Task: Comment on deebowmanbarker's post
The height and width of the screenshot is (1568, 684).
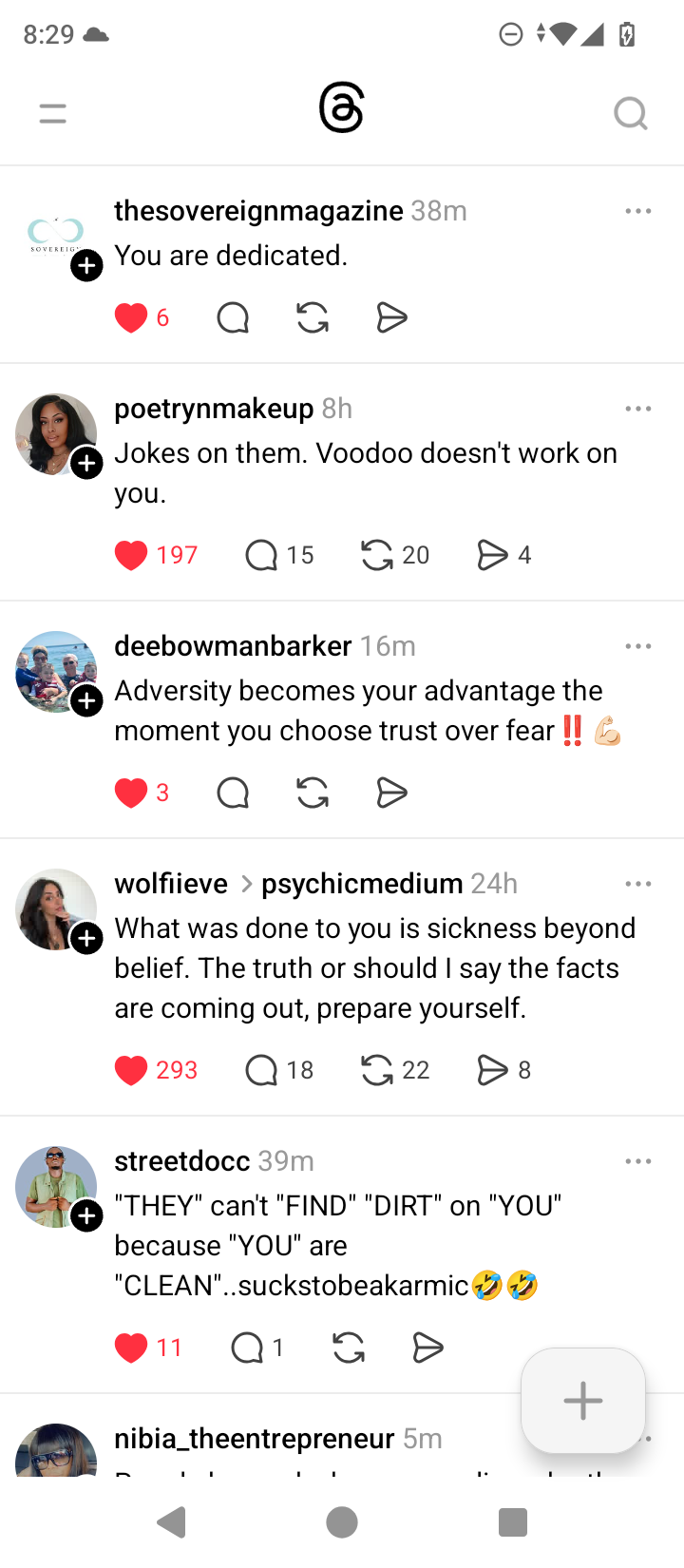Action: 233,793
